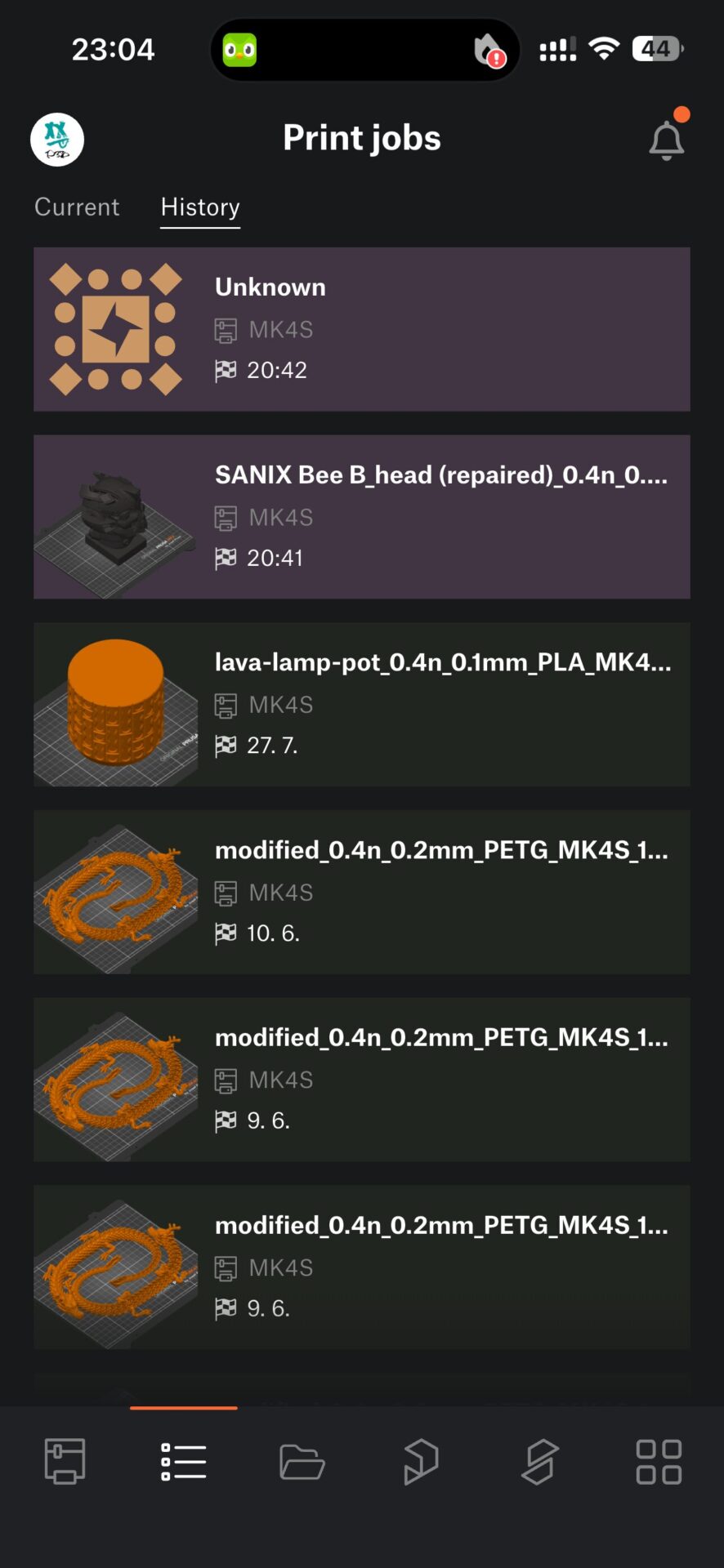
Task: Open the files folder tab
Action: point(302,1461)
